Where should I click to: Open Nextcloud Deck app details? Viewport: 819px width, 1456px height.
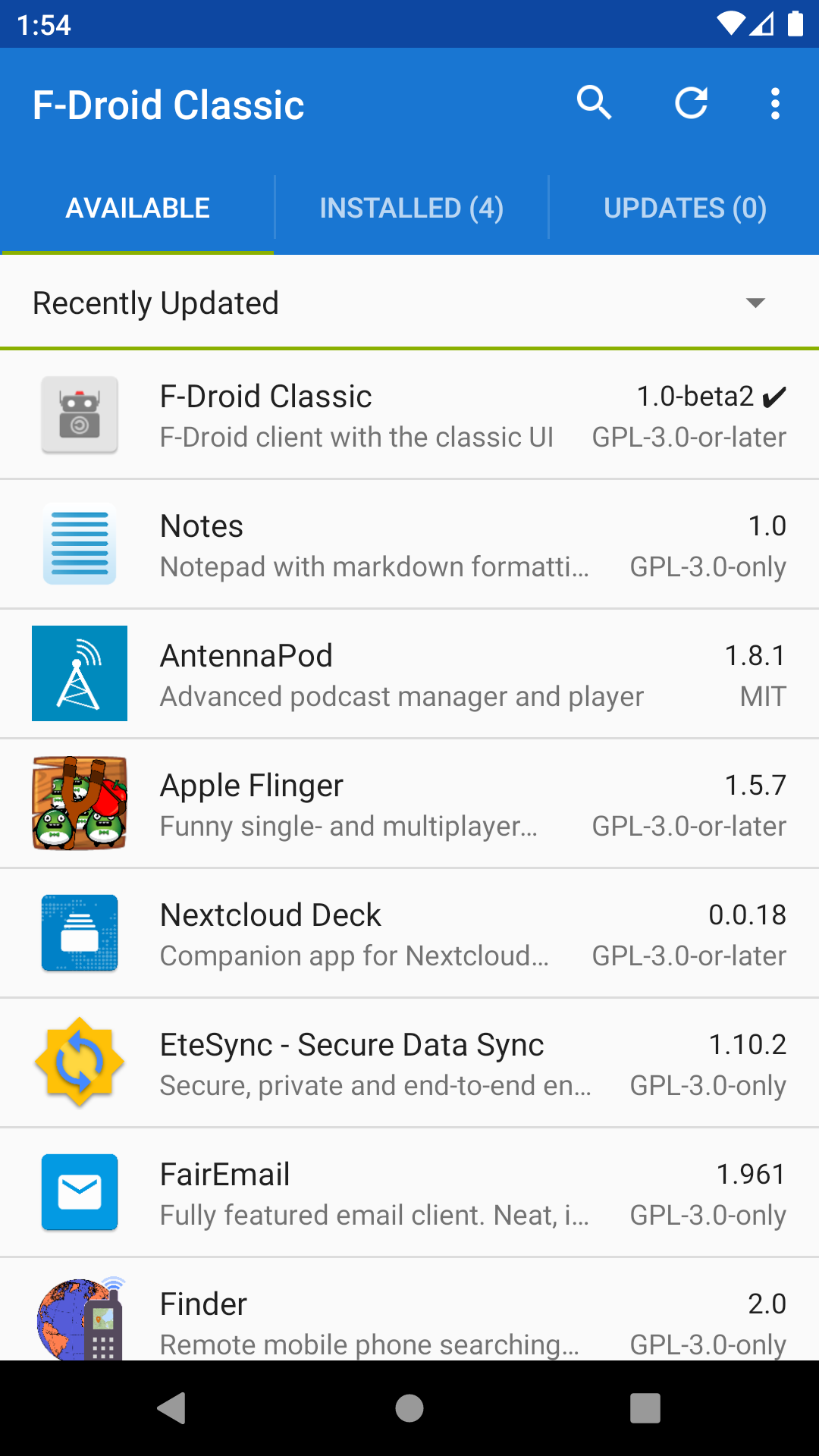(409, 934)
